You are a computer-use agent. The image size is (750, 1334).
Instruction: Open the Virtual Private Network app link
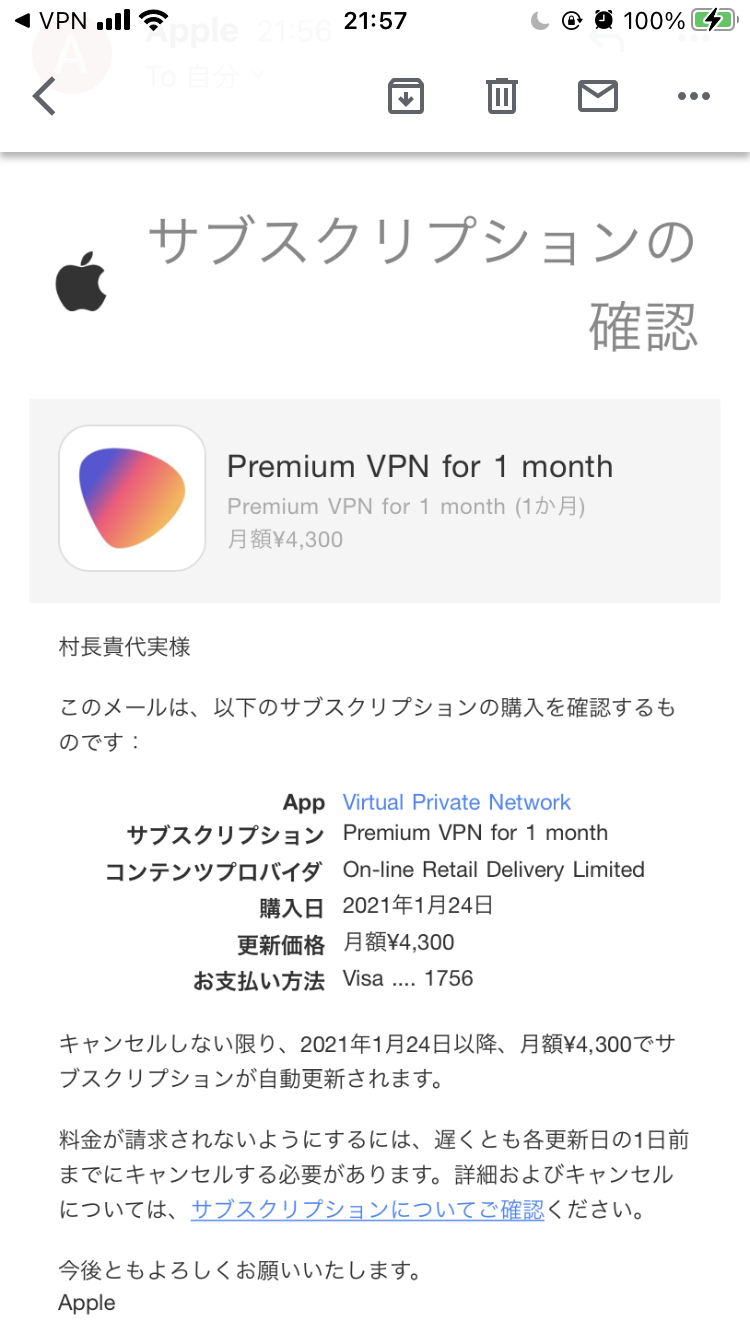pyautogui.click(x=456, y=802)
